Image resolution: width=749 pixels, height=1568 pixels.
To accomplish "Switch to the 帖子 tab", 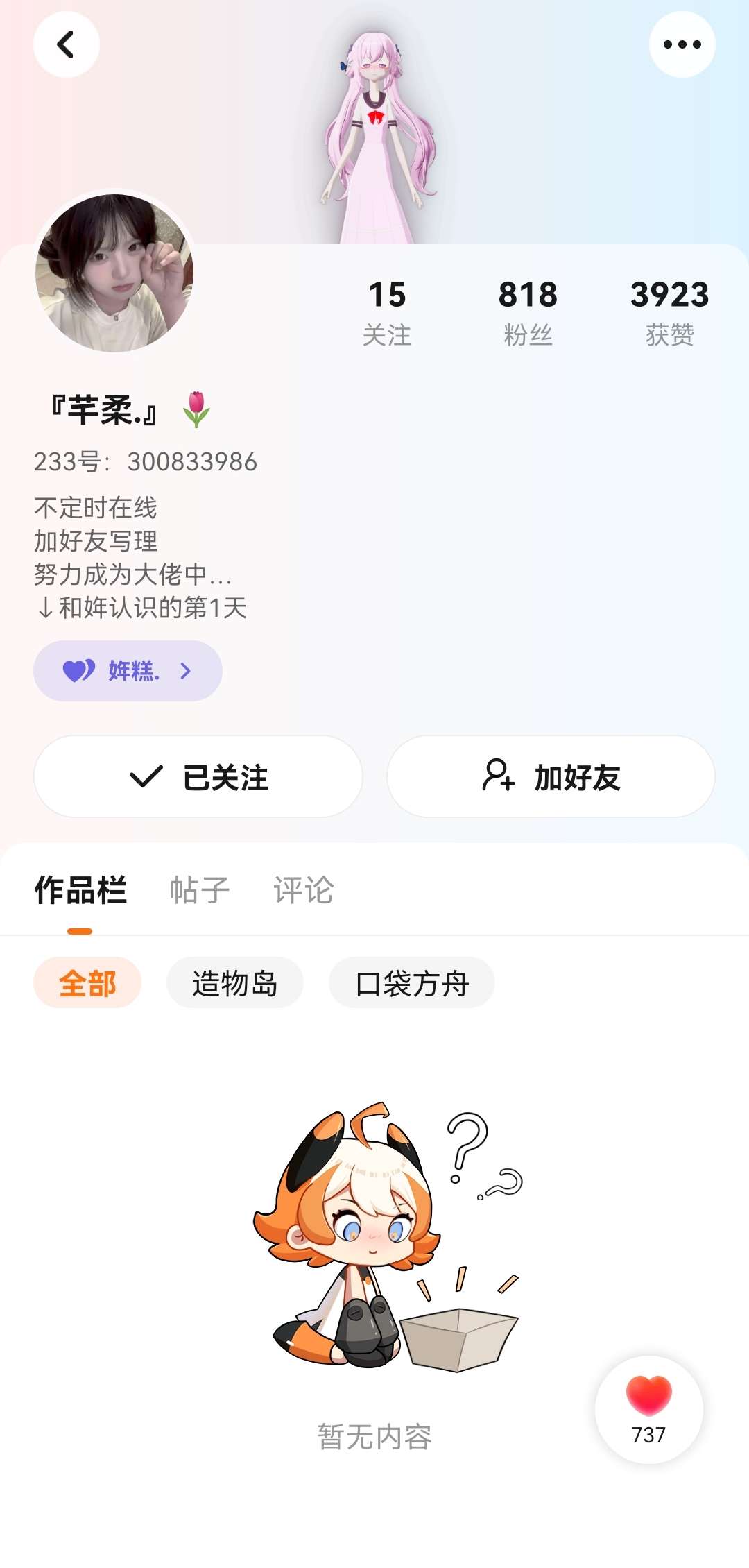I will pos(200,889).
